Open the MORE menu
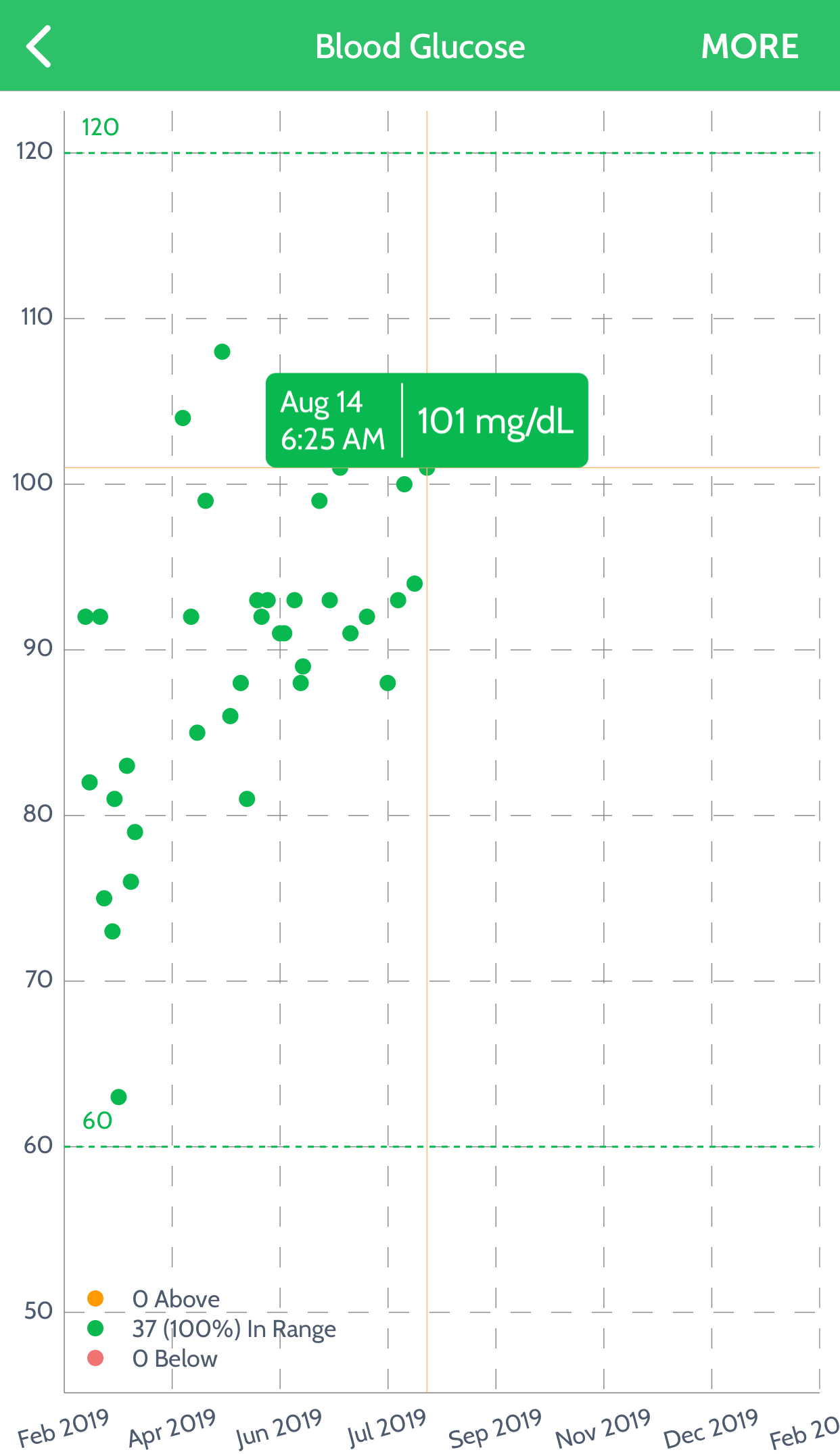Screen dimensions: 840x1454 pyautogui.click(x=749, y=47)
